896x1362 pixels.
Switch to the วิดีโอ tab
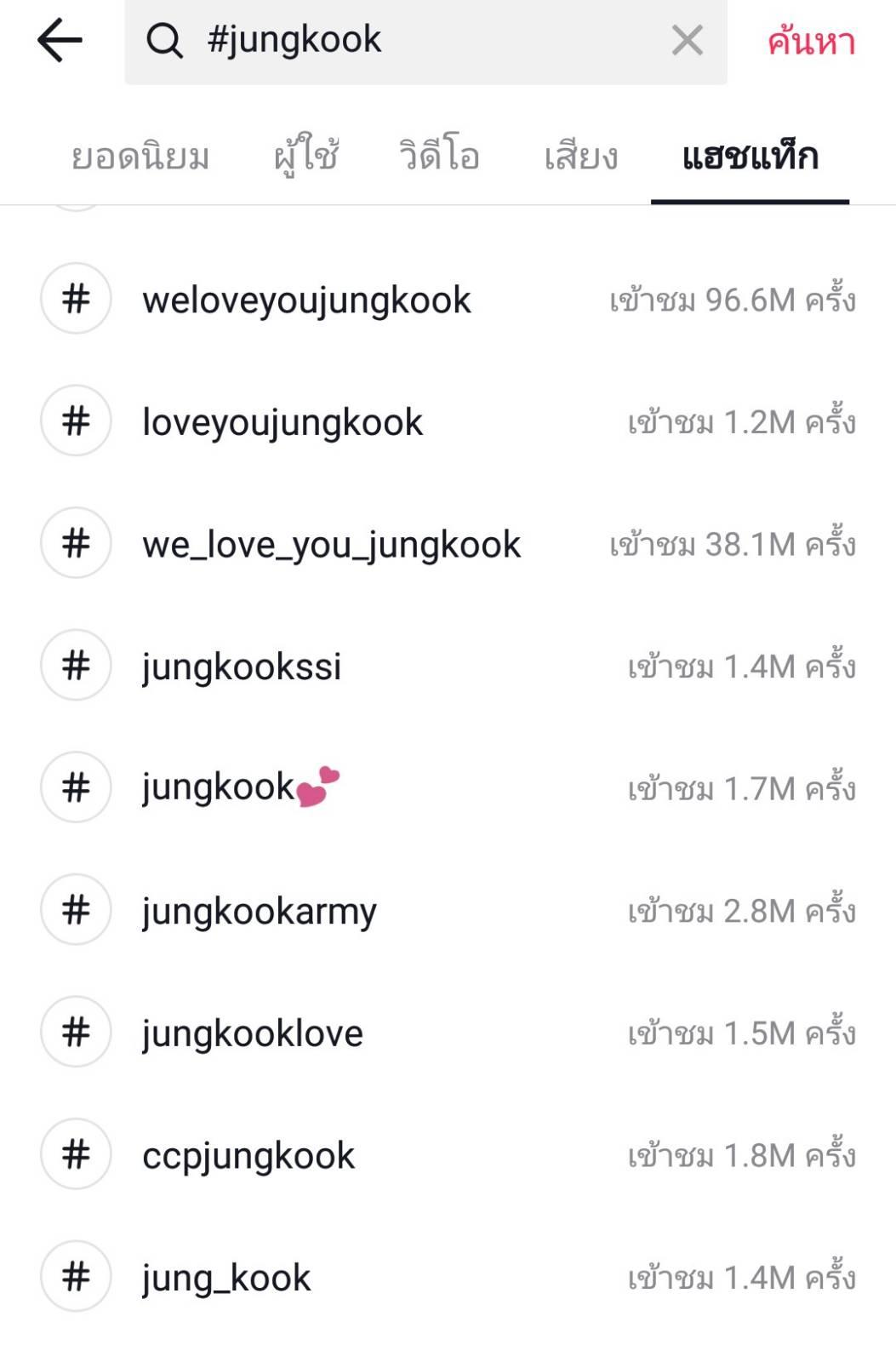(439, 157)
